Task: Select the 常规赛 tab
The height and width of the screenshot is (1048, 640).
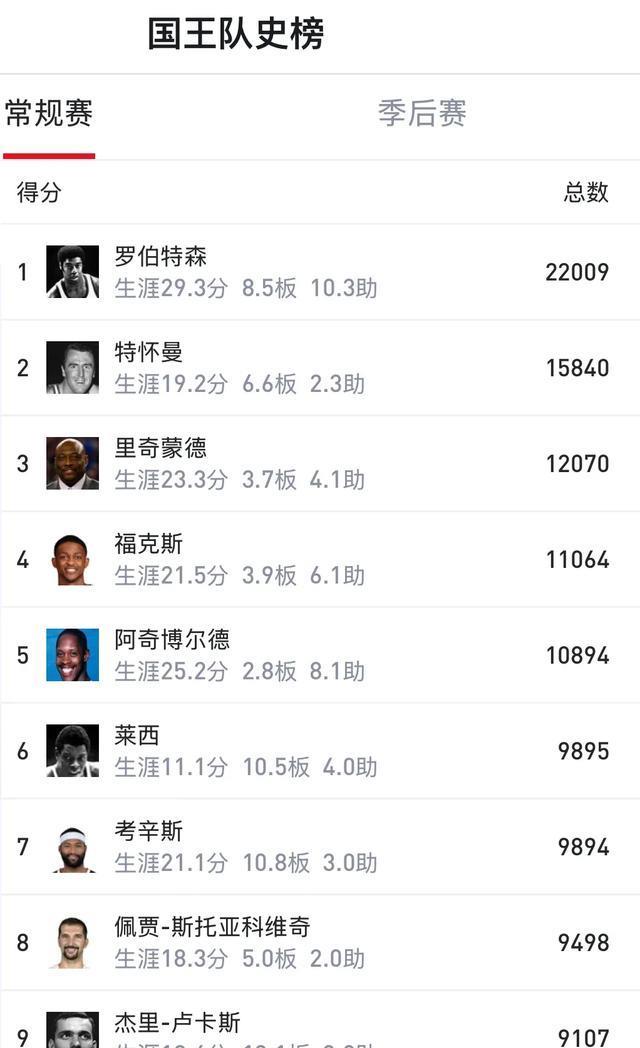Action: [49, 114]
